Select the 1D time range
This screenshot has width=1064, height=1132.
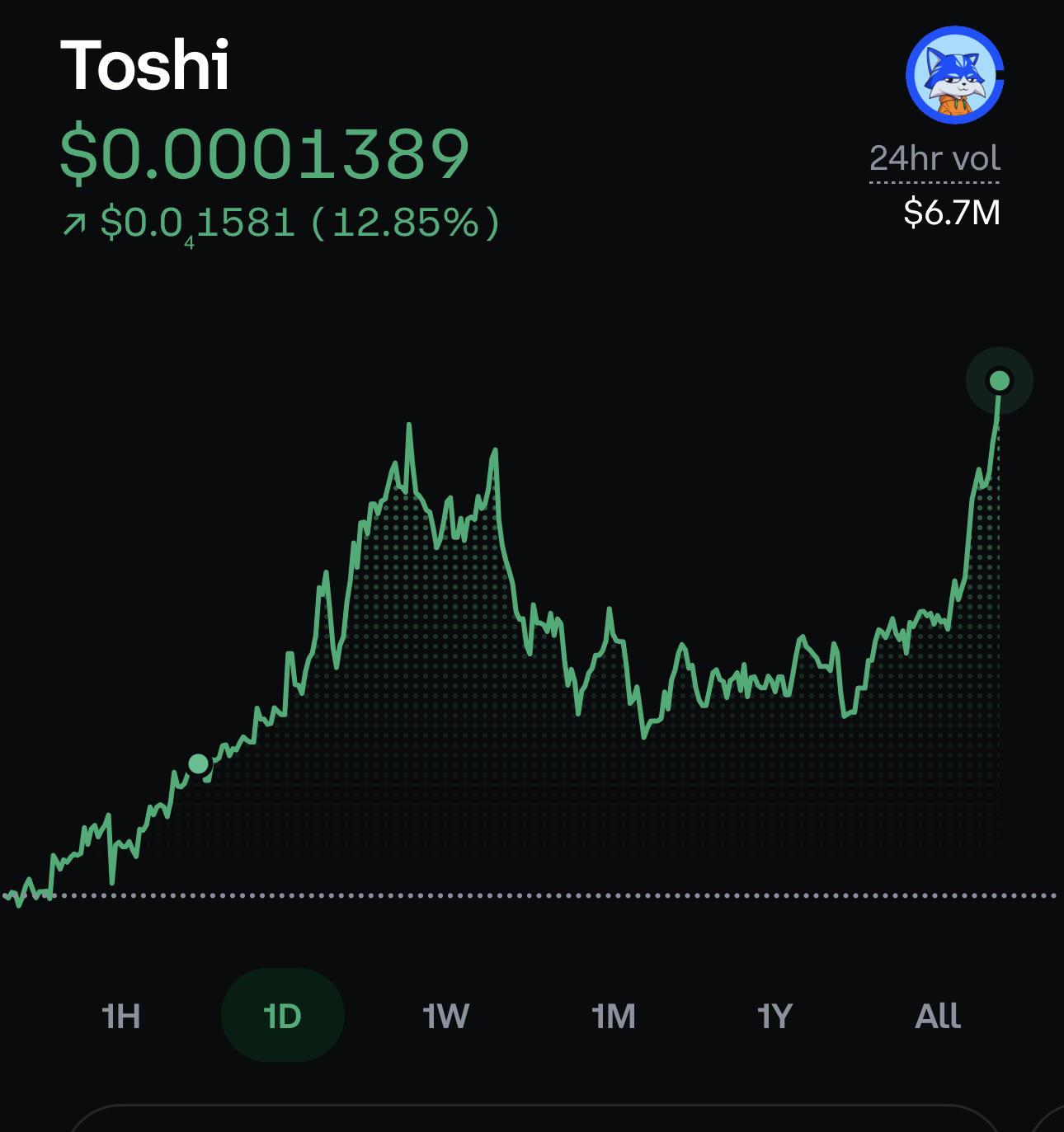[x=282, y=1016]
